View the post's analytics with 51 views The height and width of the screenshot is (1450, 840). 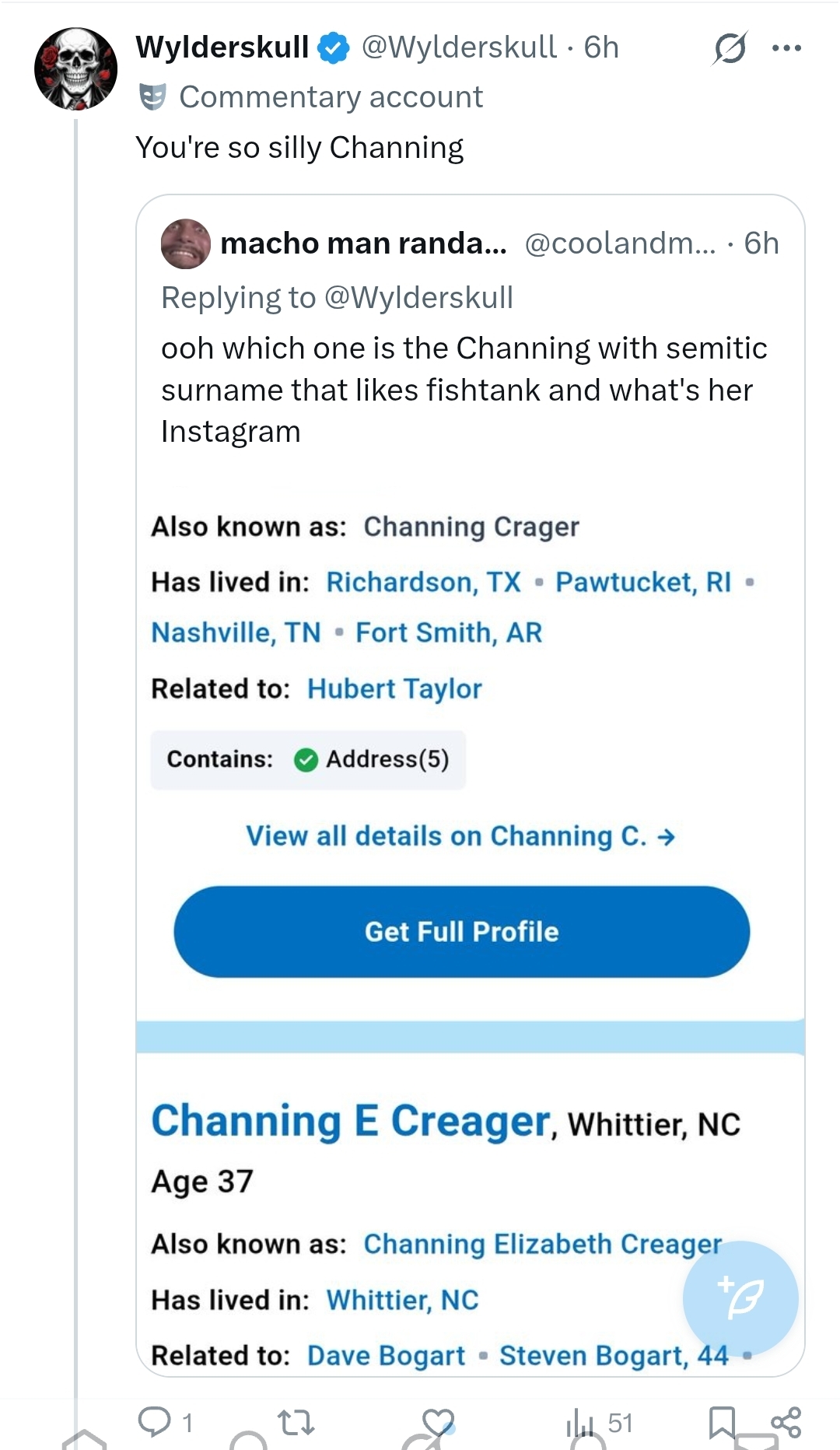click(599, 1423)
